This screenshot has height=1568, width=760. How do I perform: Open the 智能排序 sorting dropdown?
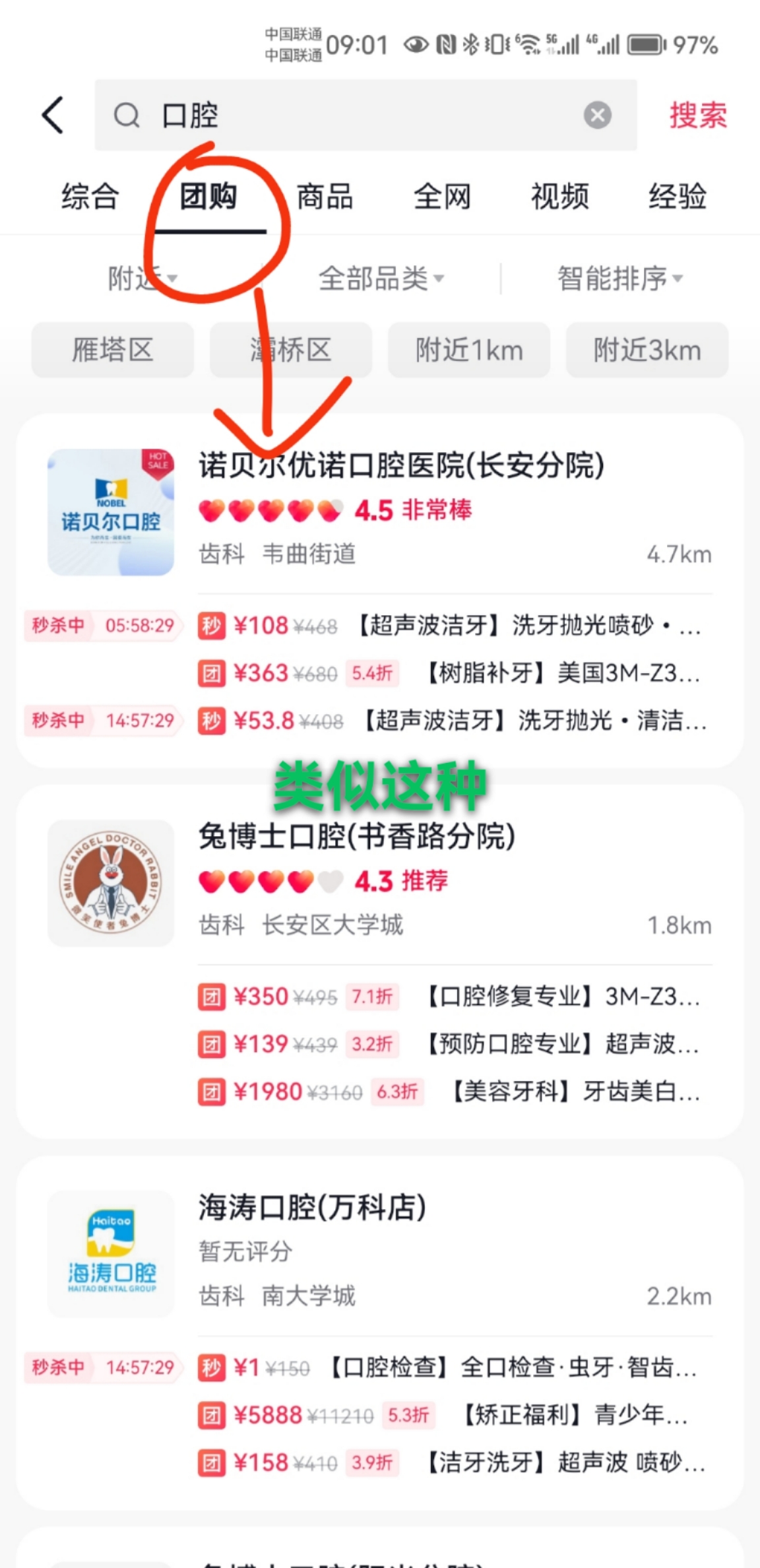[x=619, y=278]
